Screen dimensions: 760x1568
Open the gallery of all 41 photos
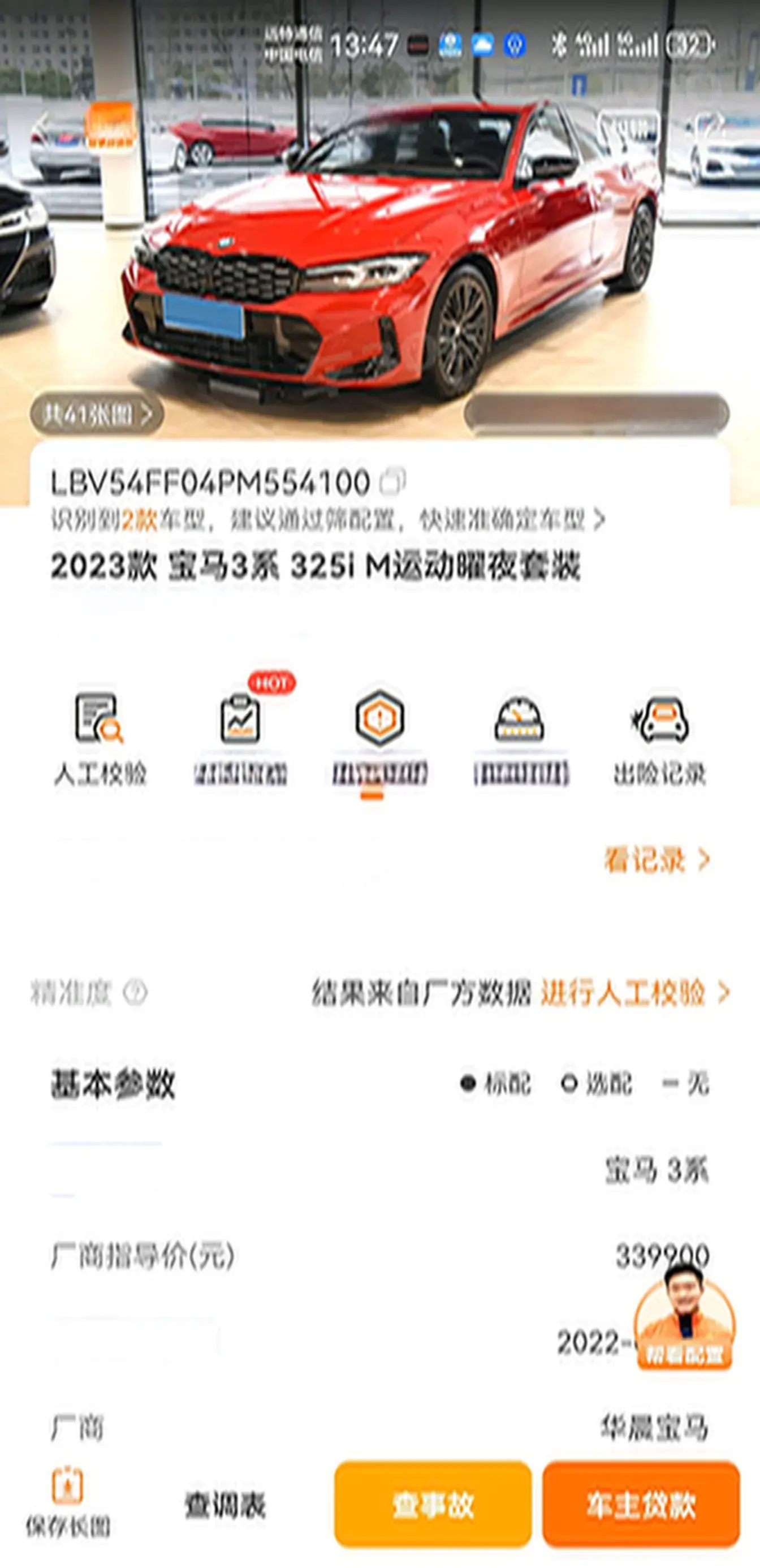(96, 415)
